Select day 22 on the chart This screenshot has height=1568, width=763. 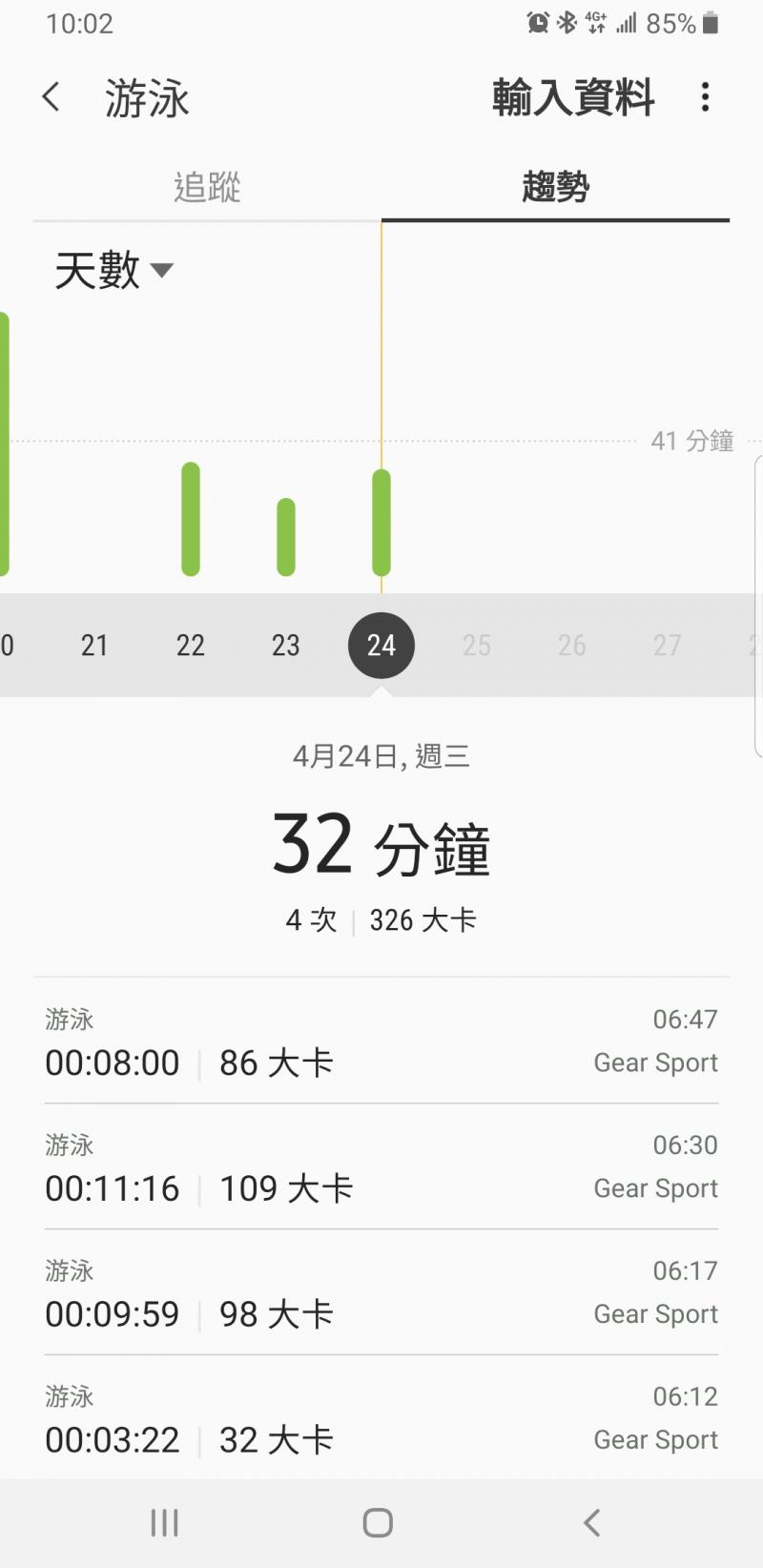tap(191, 646)
